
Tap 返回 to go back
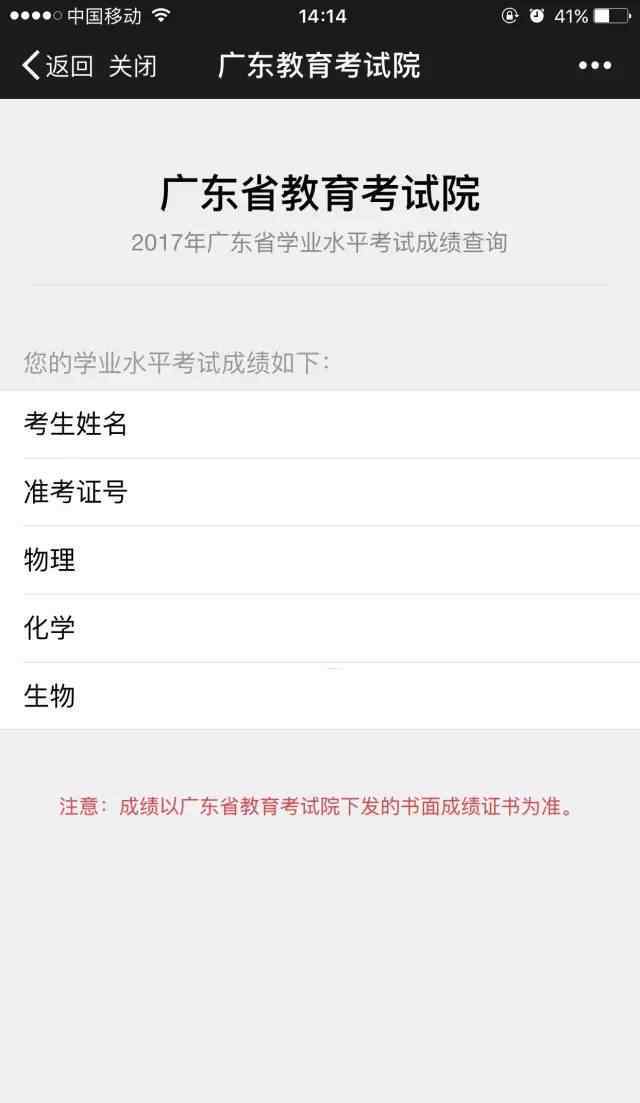pyautogui.click(x=57, y=66)
